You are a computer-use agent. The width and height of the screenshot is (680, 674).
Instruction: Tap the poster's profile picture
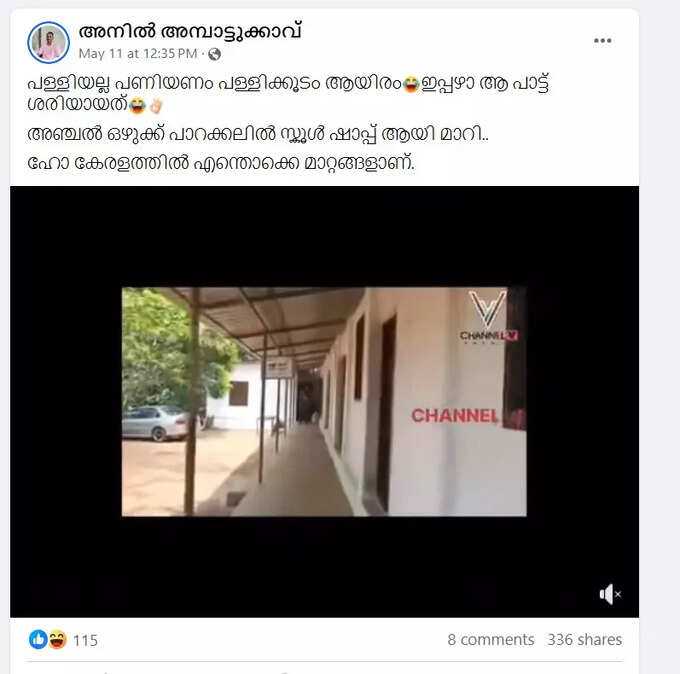click(48, 42)
